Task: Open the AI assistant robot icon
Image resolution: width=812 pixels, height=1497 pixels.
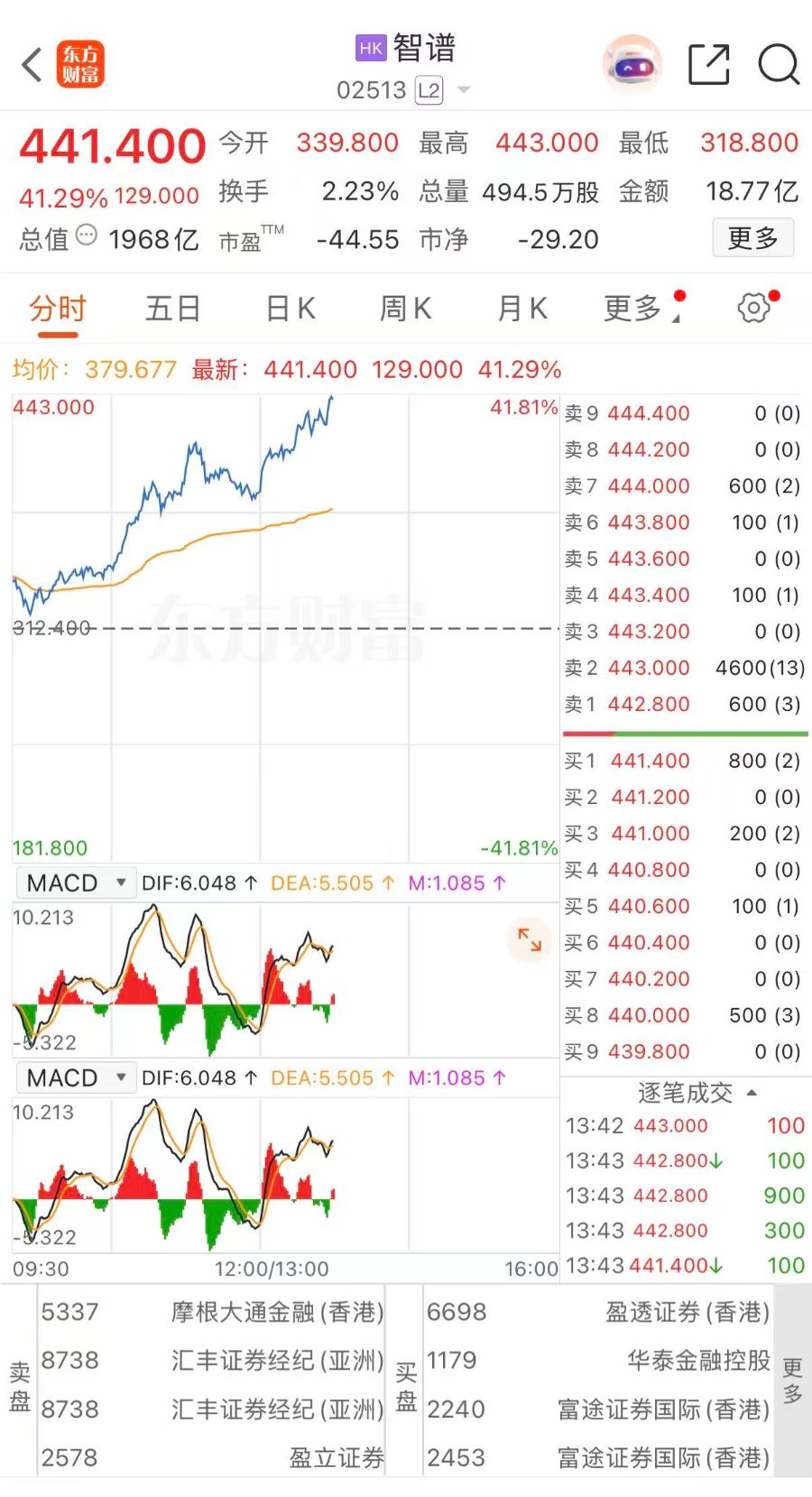Action: 632,65
